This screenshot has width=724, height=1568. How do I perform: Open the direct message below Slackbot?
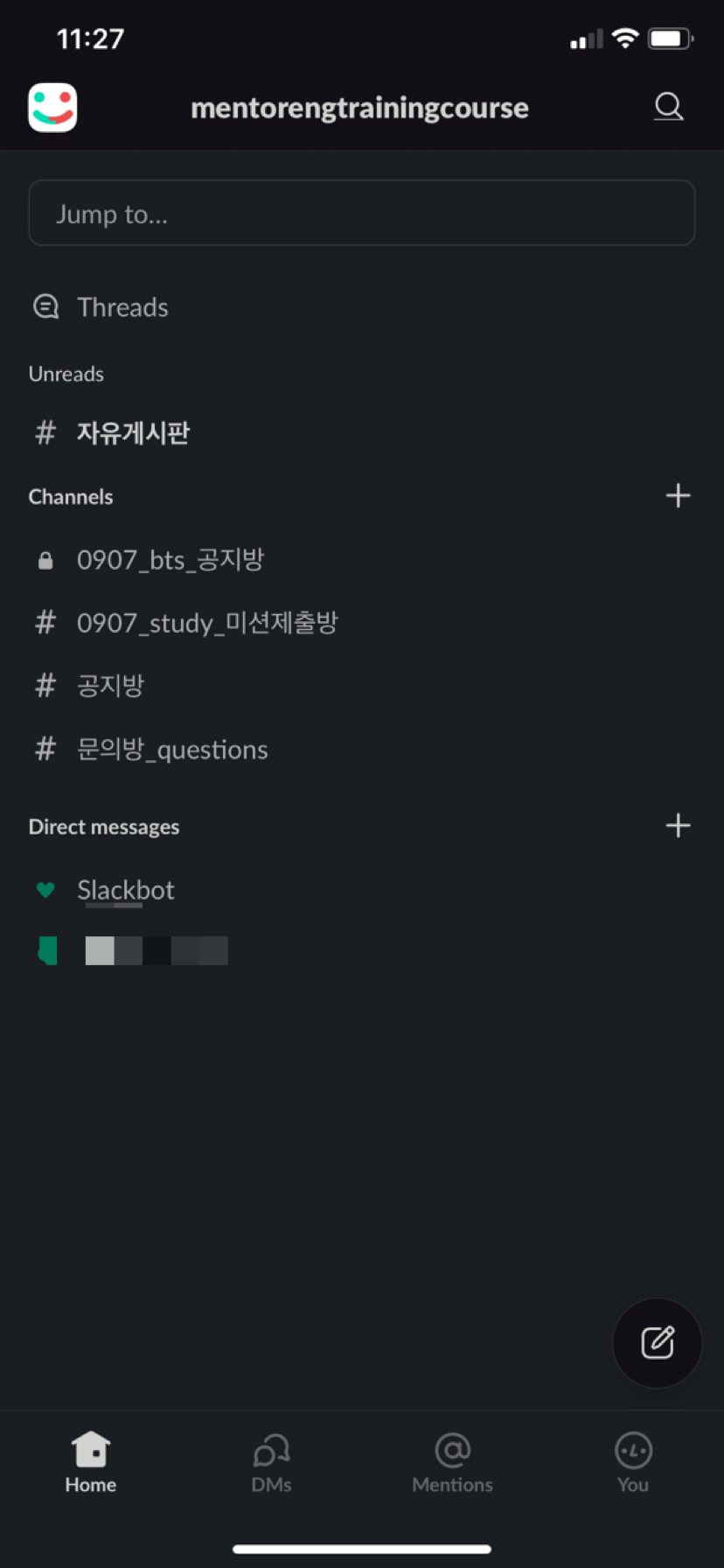(x=362, y=951)
